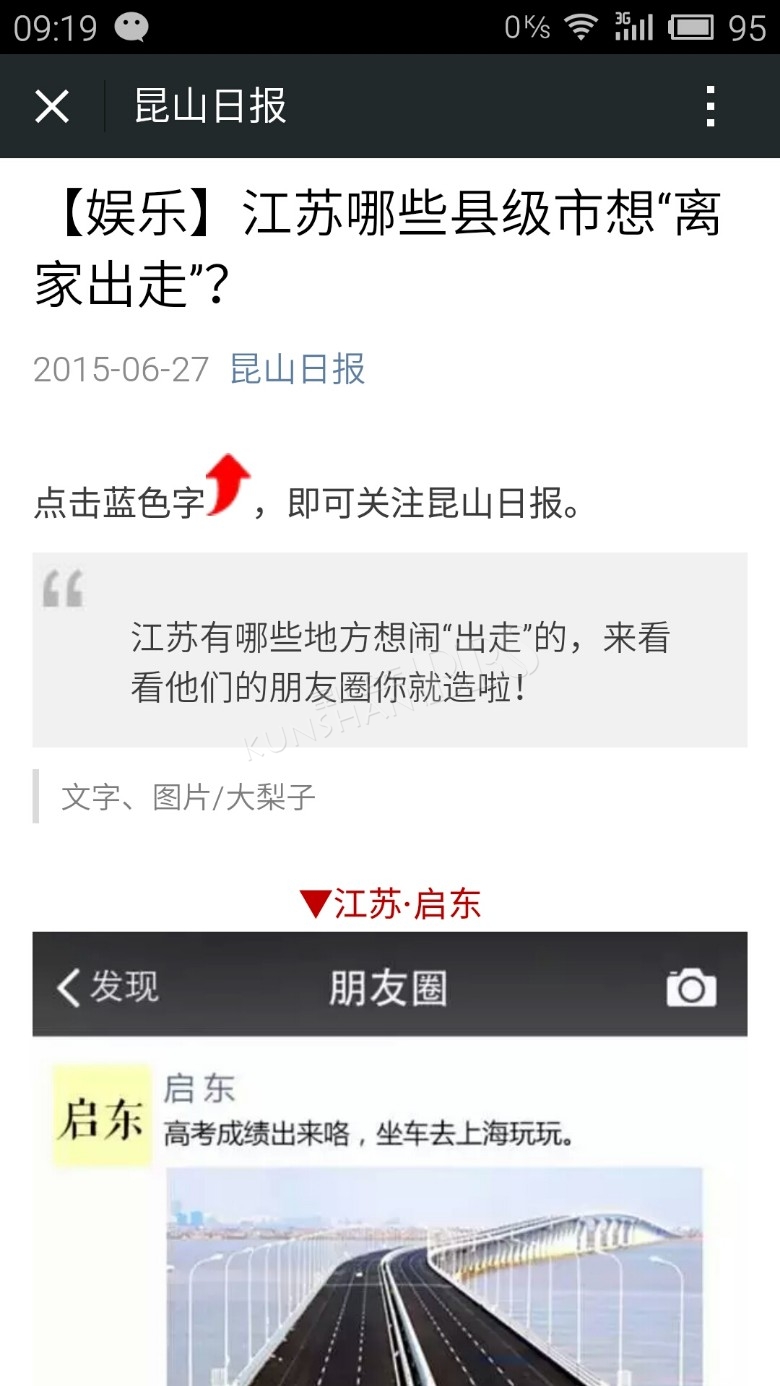Close the article with the X button
This screenshot has height=1386, width=780.
[52, 106]
